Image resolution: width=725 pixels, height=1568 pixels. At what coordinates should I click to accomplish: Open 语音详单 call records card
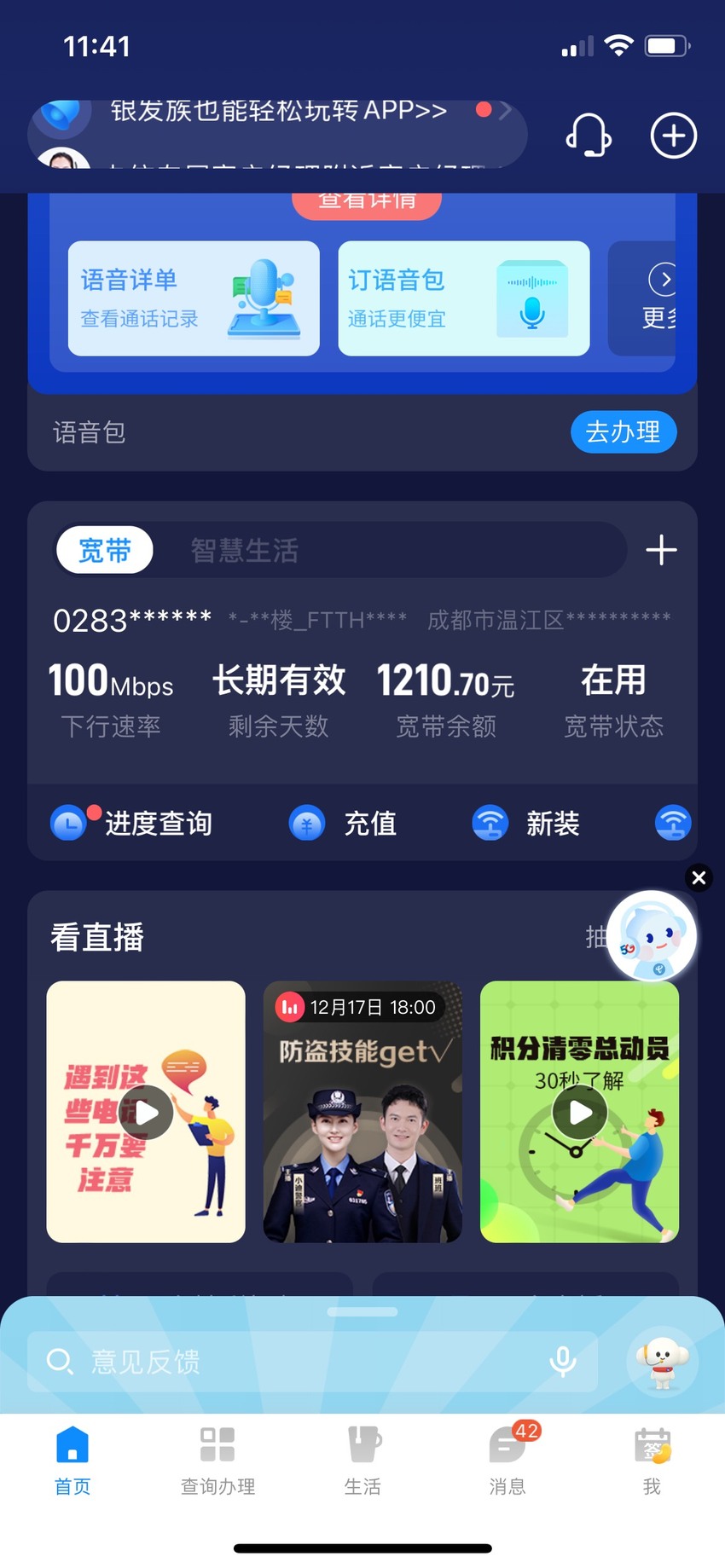click(x=194, y=298)
